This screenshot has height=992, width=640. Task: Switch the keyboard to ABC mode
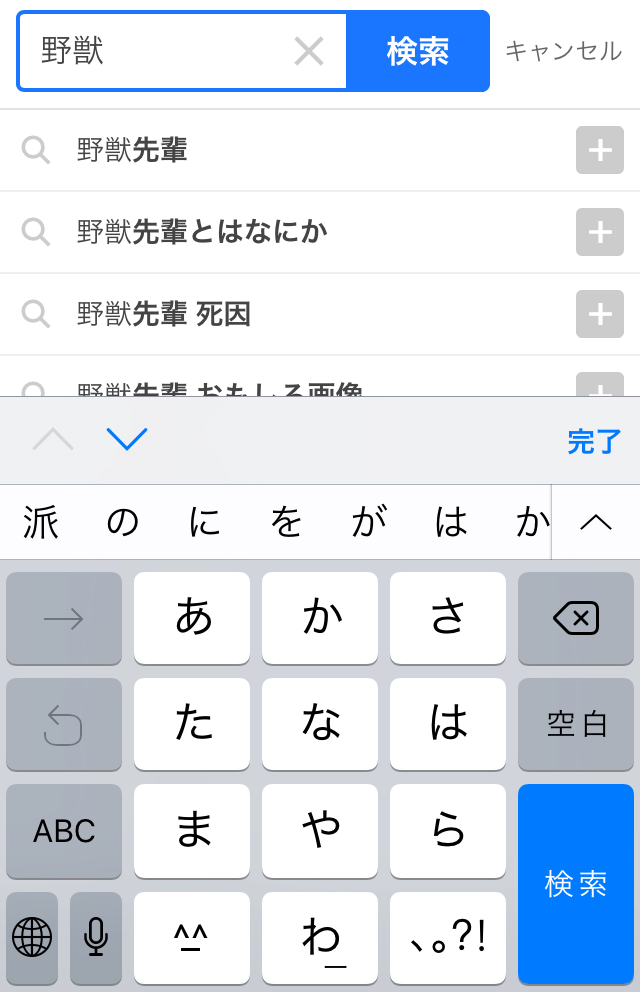pos(64,831)
